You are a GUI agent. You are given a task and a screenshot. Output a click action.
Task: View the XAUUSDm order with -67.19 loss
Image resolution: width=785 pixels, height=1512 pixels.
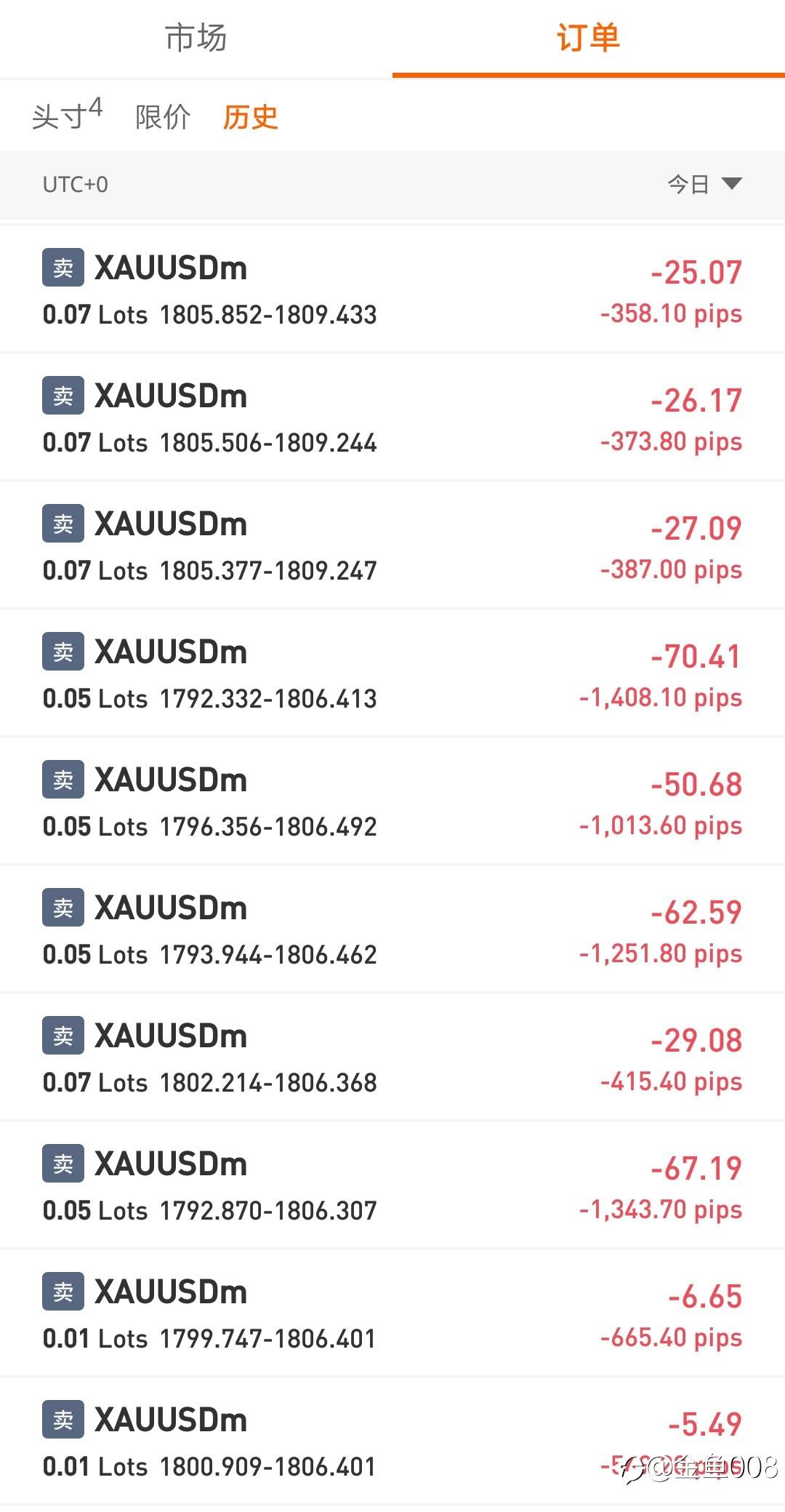point(392,1185)
